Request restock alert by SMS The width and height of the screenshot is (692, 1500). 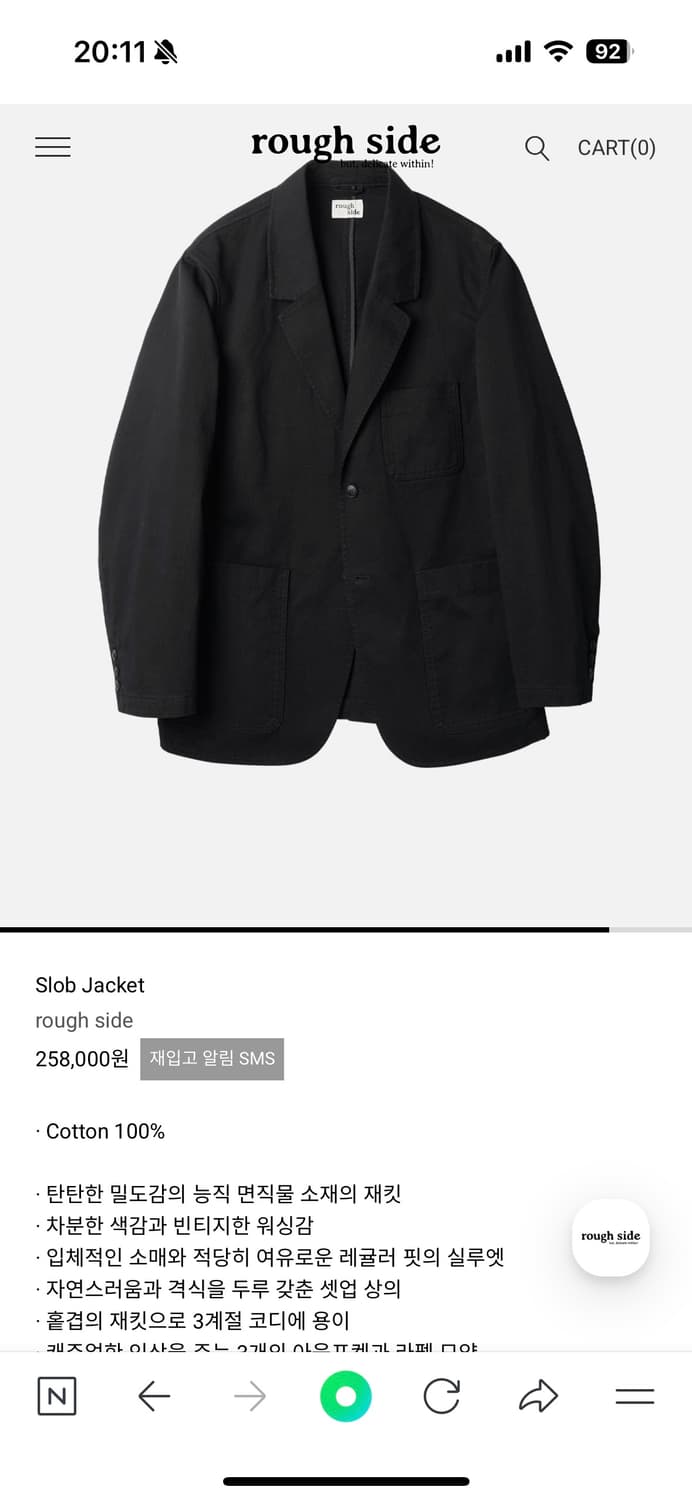[x=212, y=1059]
